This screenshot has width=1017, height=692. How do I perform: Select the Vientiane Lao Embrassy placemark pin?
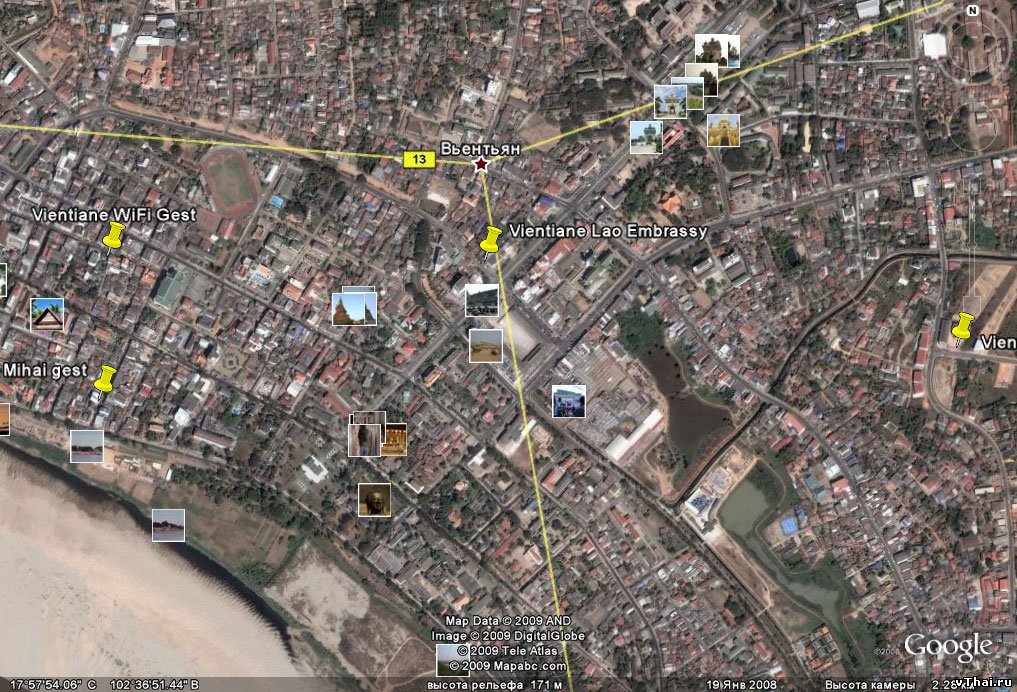pyautogui.click(x=491, y=239)
